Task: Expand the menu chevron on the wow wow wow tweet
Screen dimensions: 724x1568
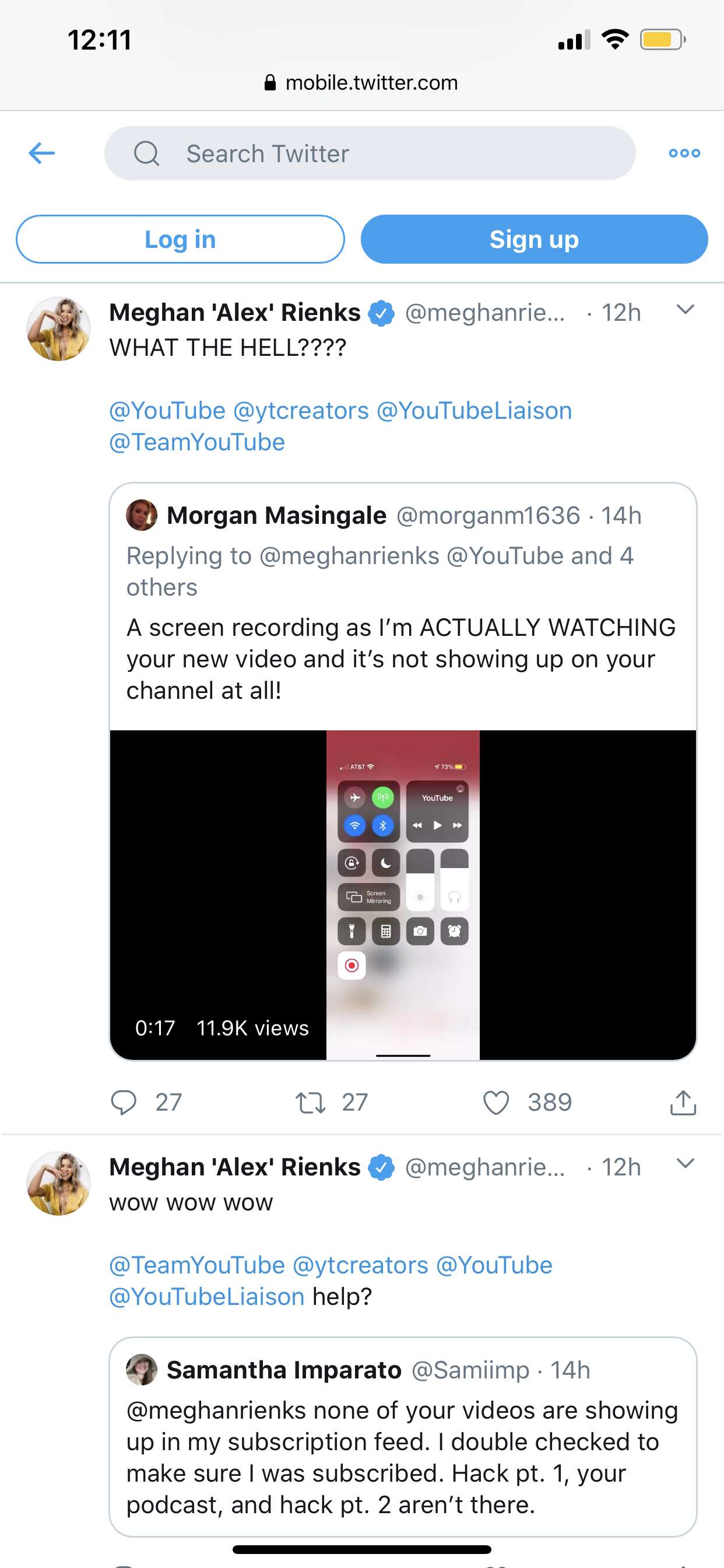Action: point(686,1164)
